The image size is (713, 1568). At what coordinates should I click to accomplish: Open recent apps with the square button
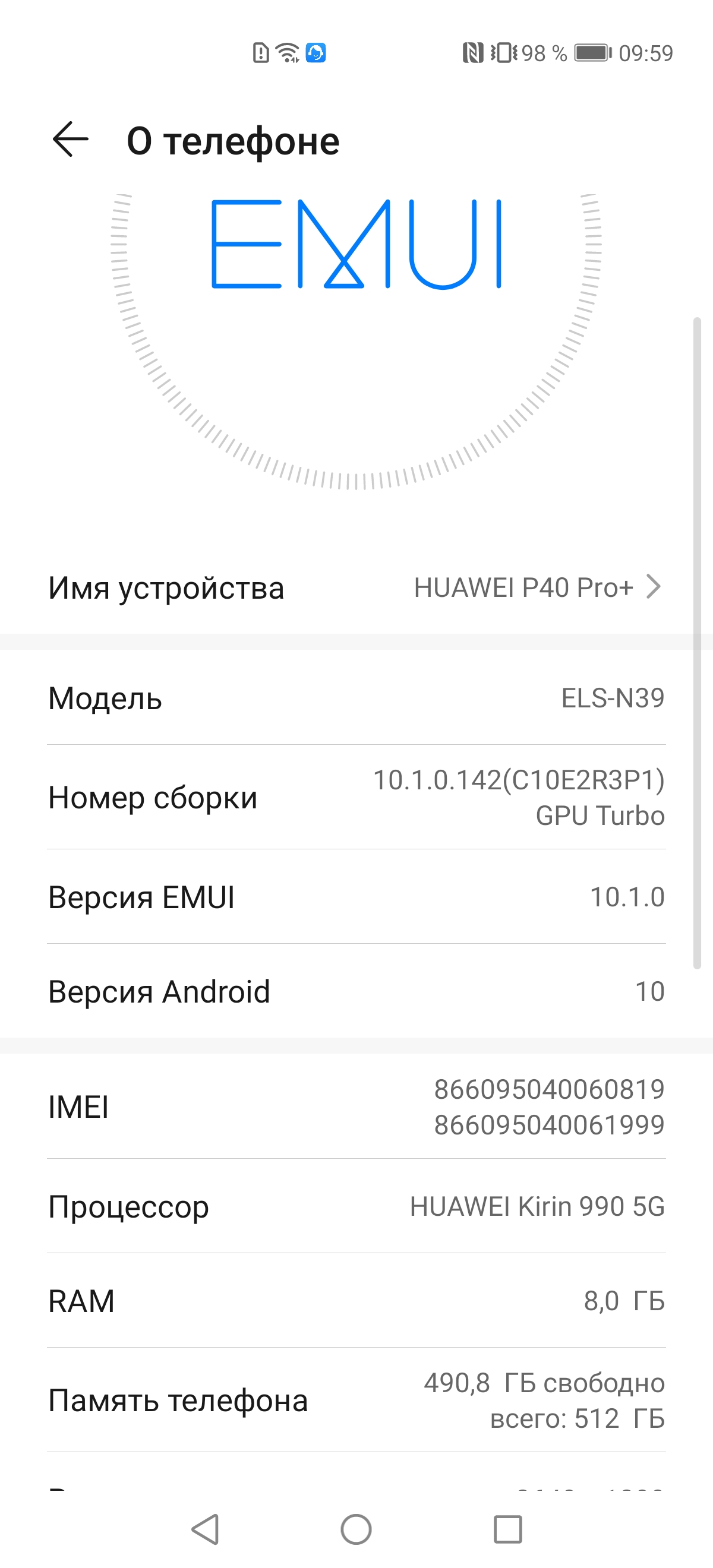tap(507, 1528)
